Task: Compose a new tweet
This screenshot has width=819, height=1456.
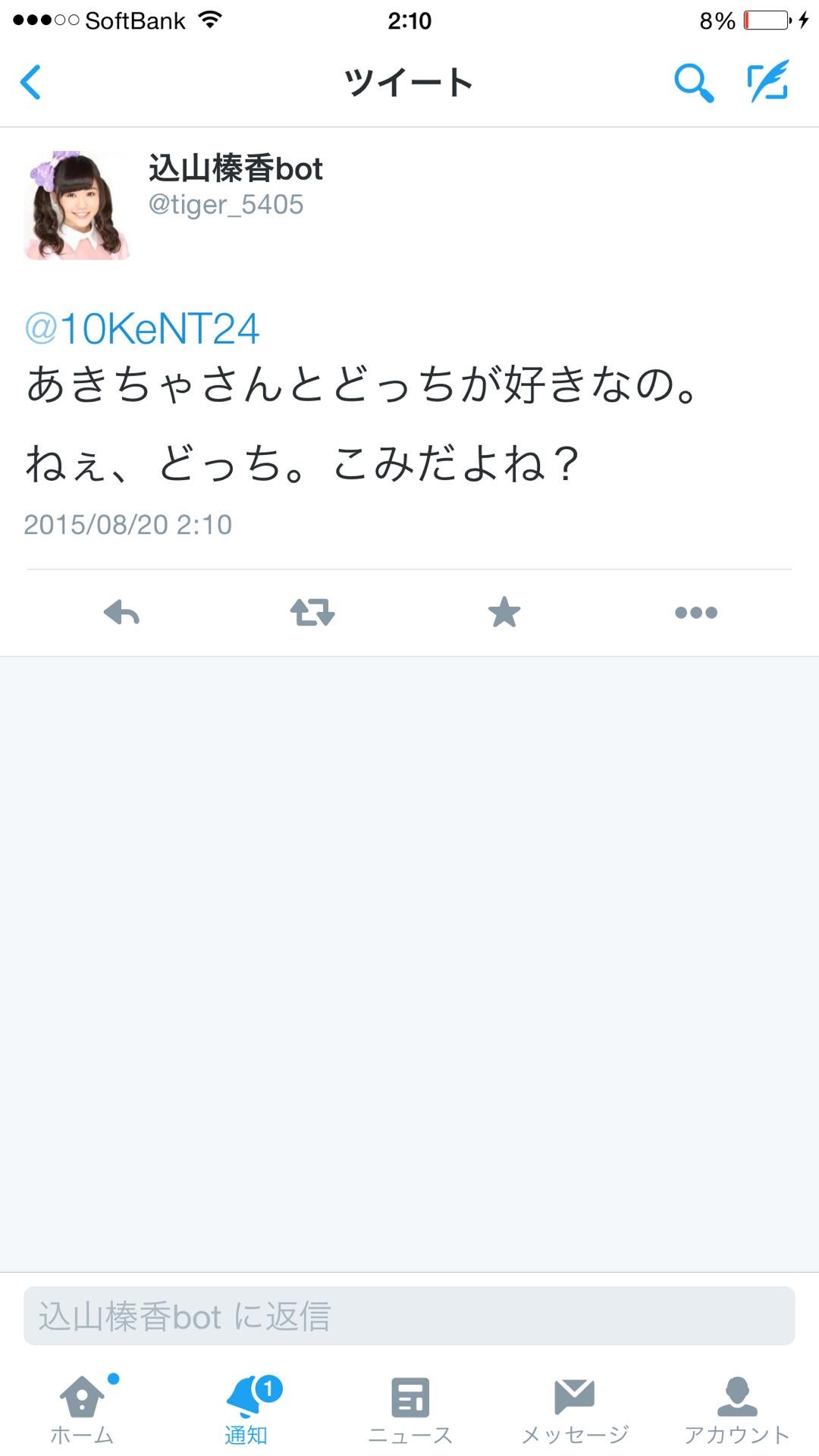Action: point(768,81)
